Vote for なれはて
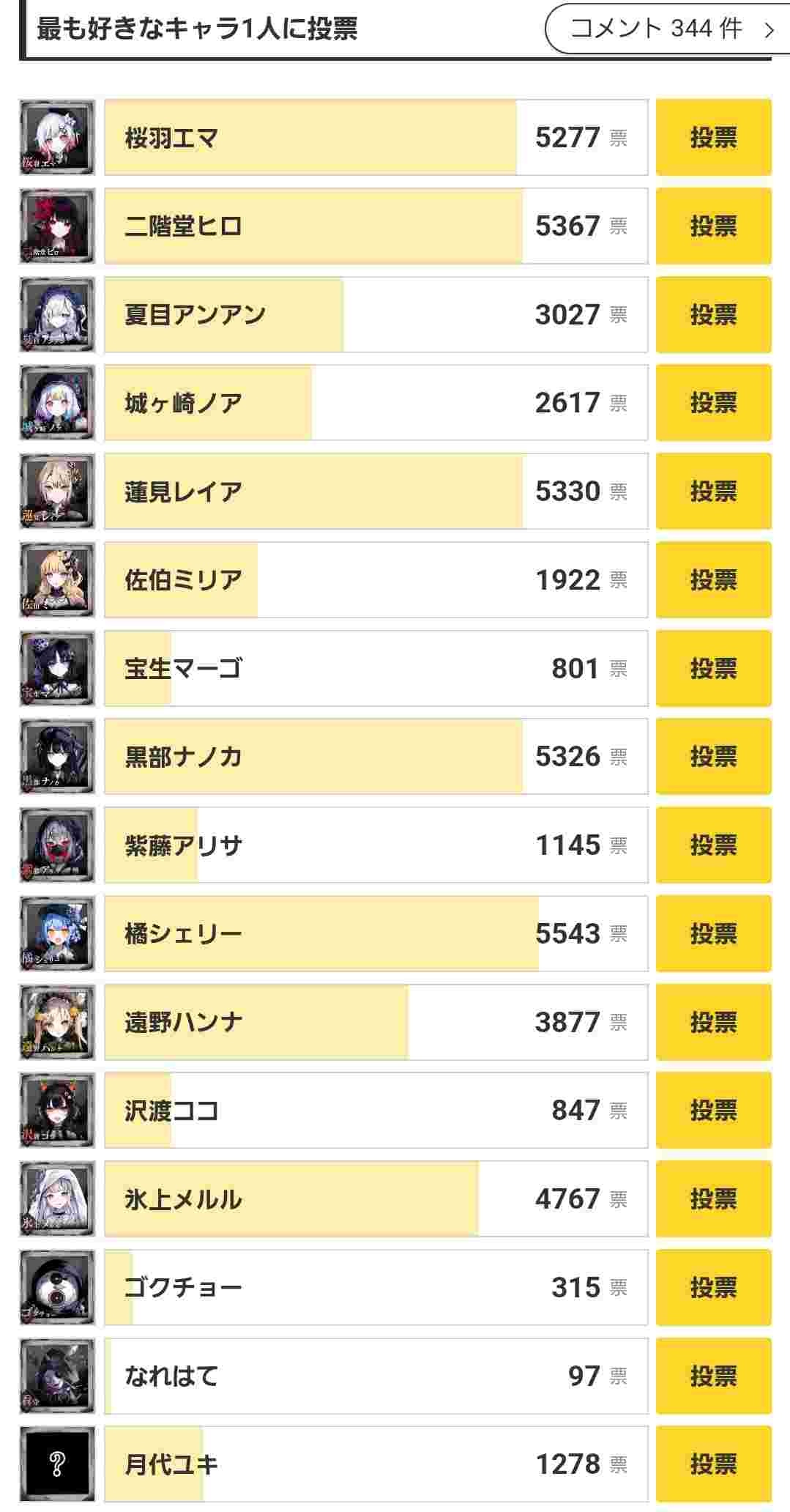The image size is (790, 1512). coord(713,1376)
